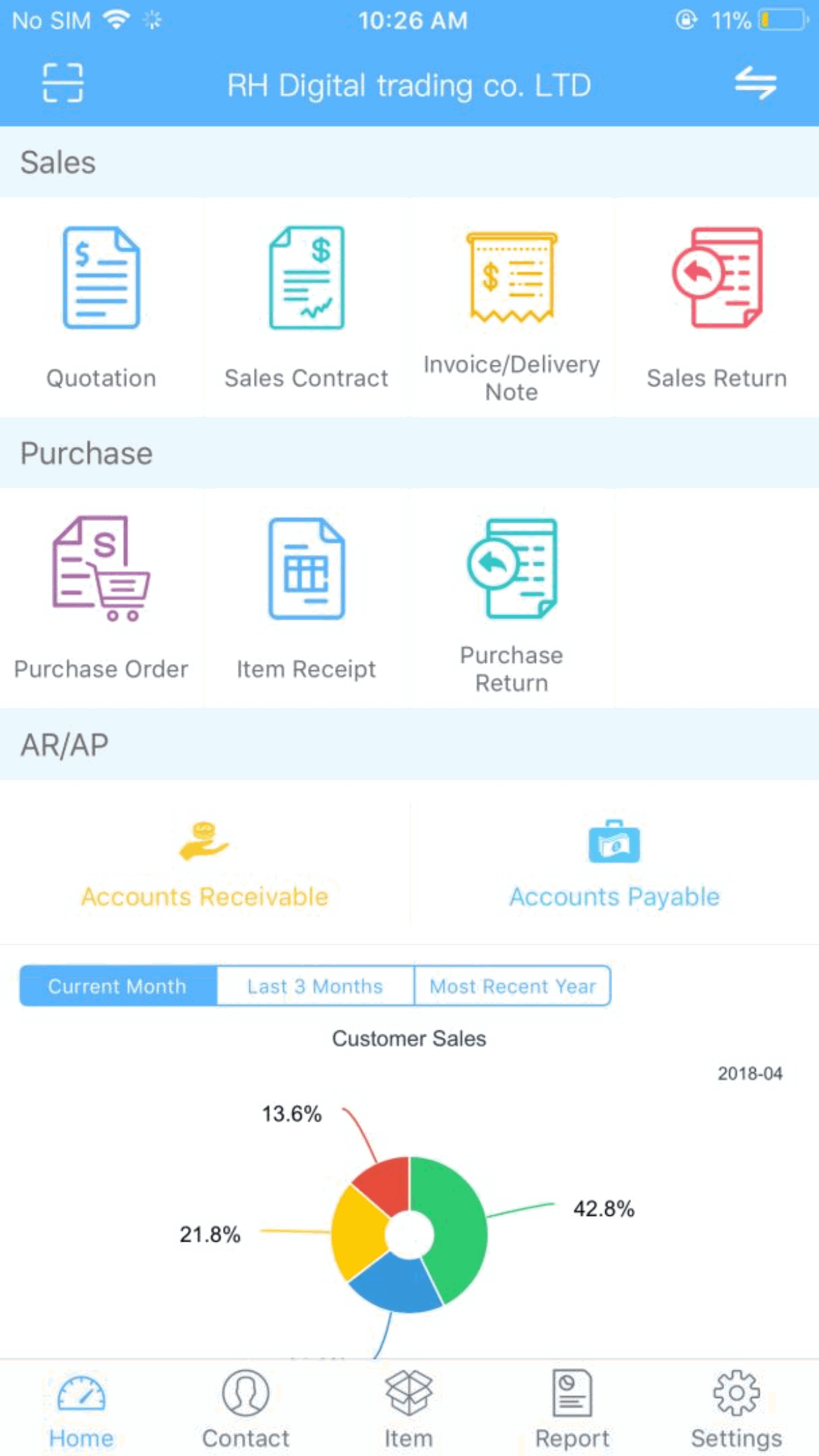Open Purchase Return
This screenshot has width=819, height=1456.
pyautogui.click(x=512, y=601)
